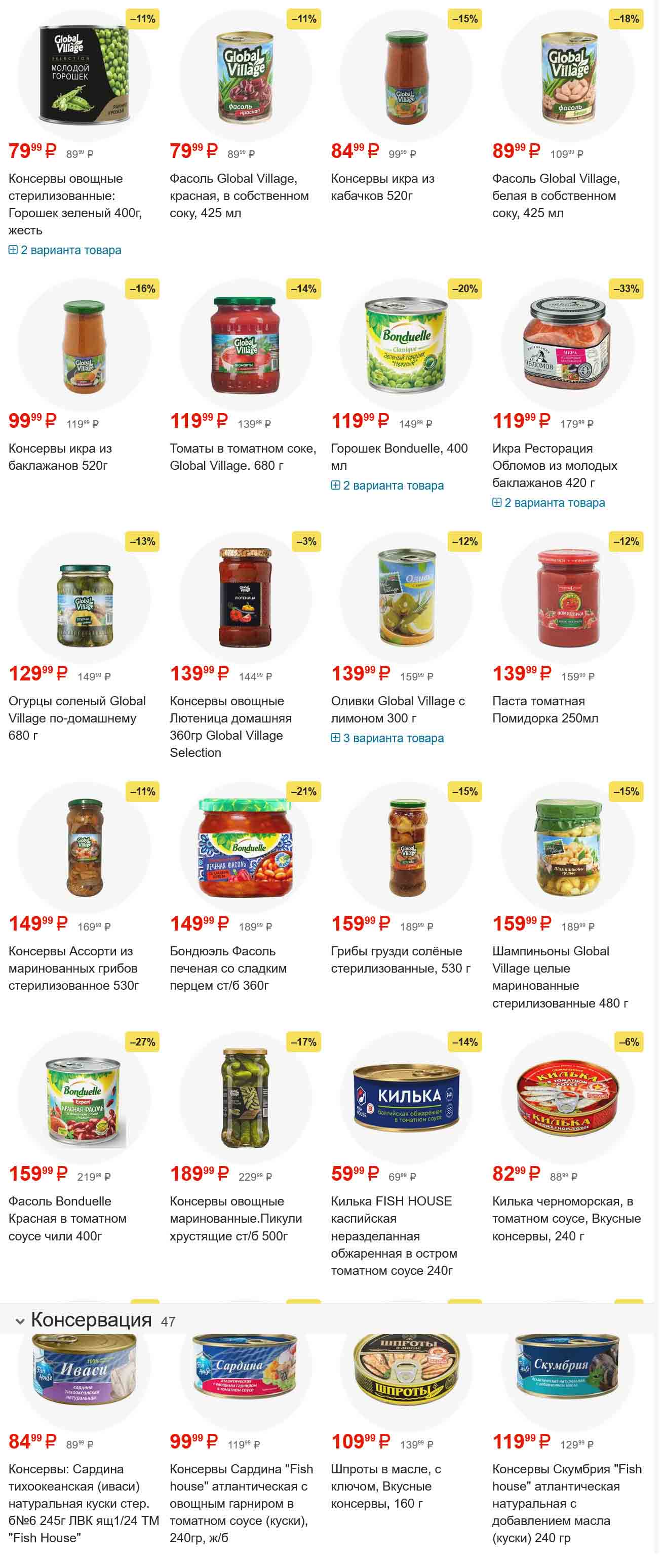View Лютеница домашняя 360гр product

tap(230, 726)
